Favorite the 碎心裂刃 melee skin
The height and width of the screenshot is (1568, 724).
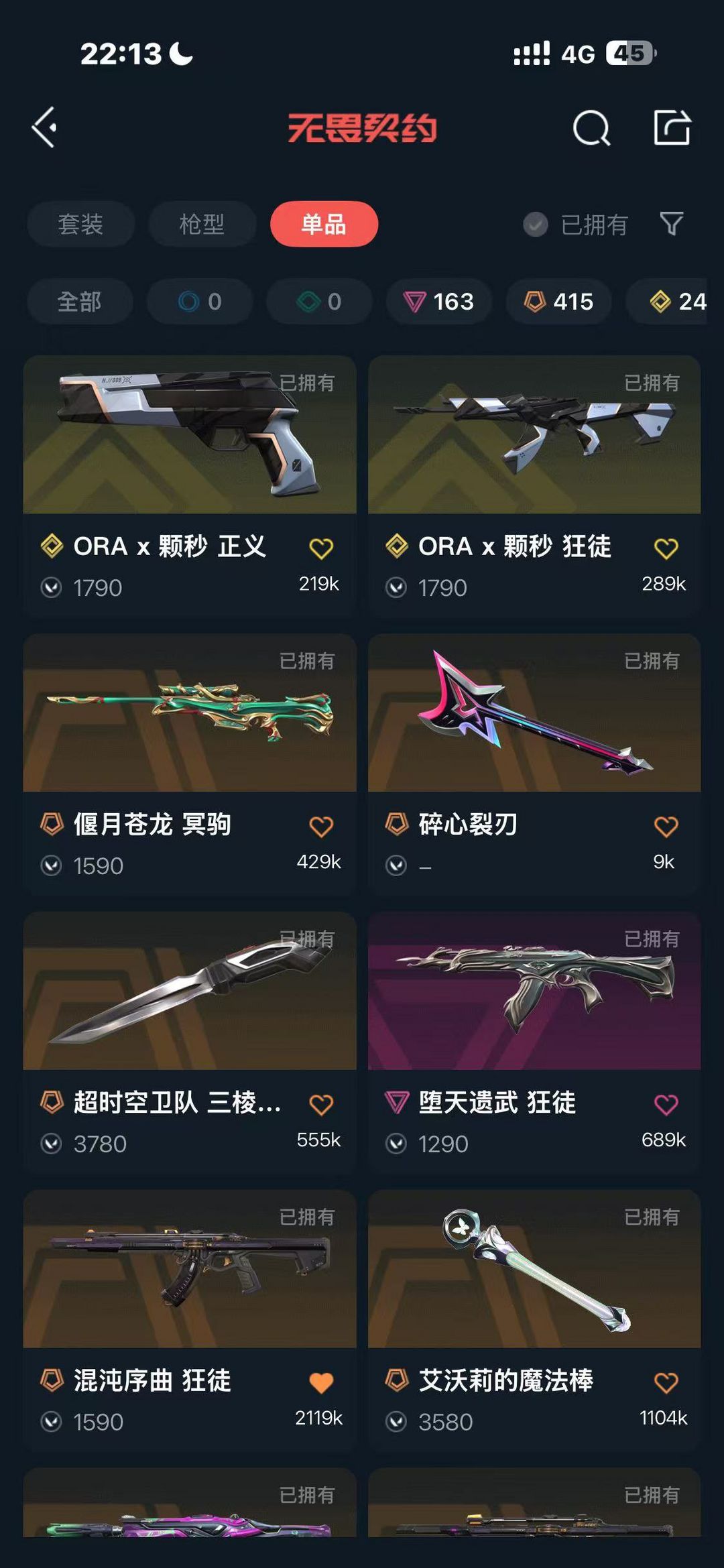666,827
